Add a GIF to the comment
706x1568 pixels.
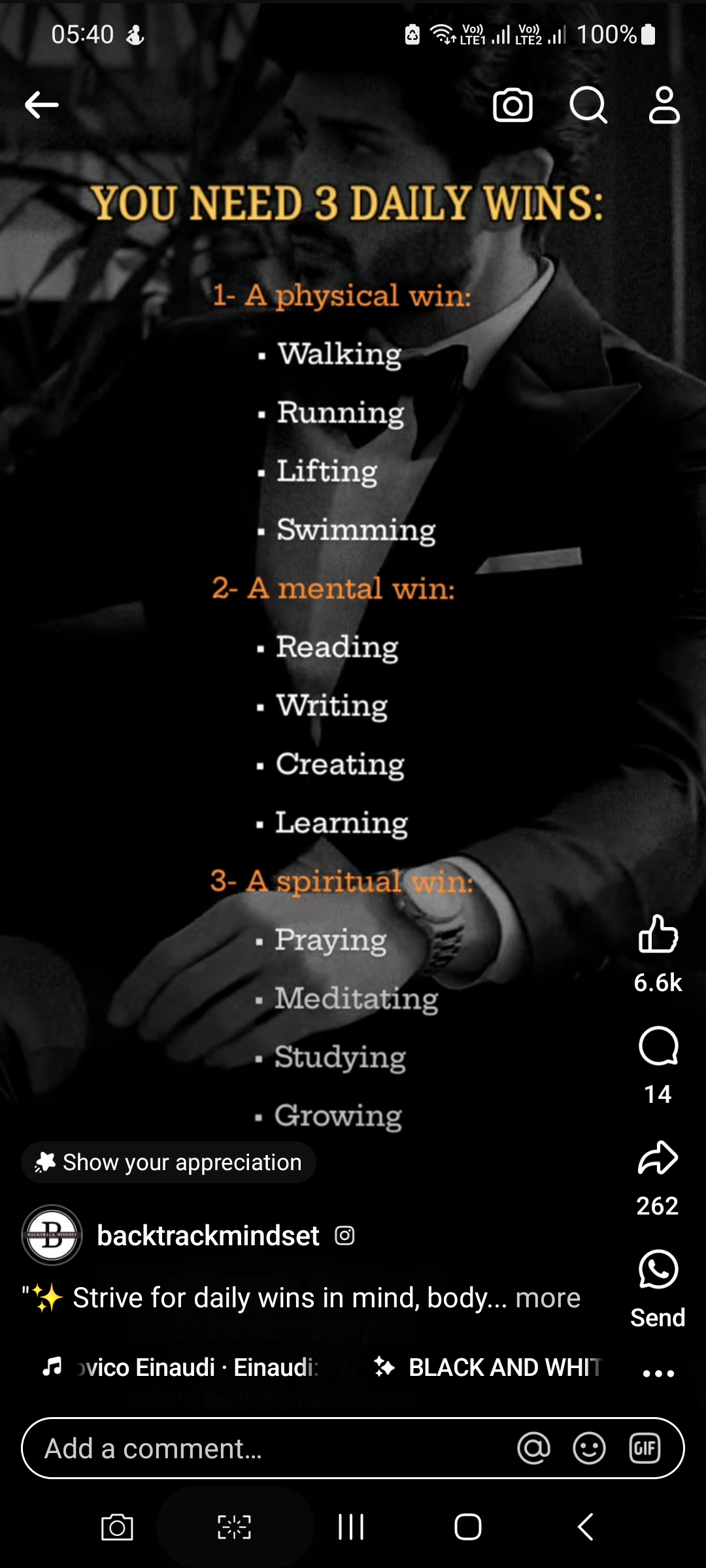tap(645, 1448)
